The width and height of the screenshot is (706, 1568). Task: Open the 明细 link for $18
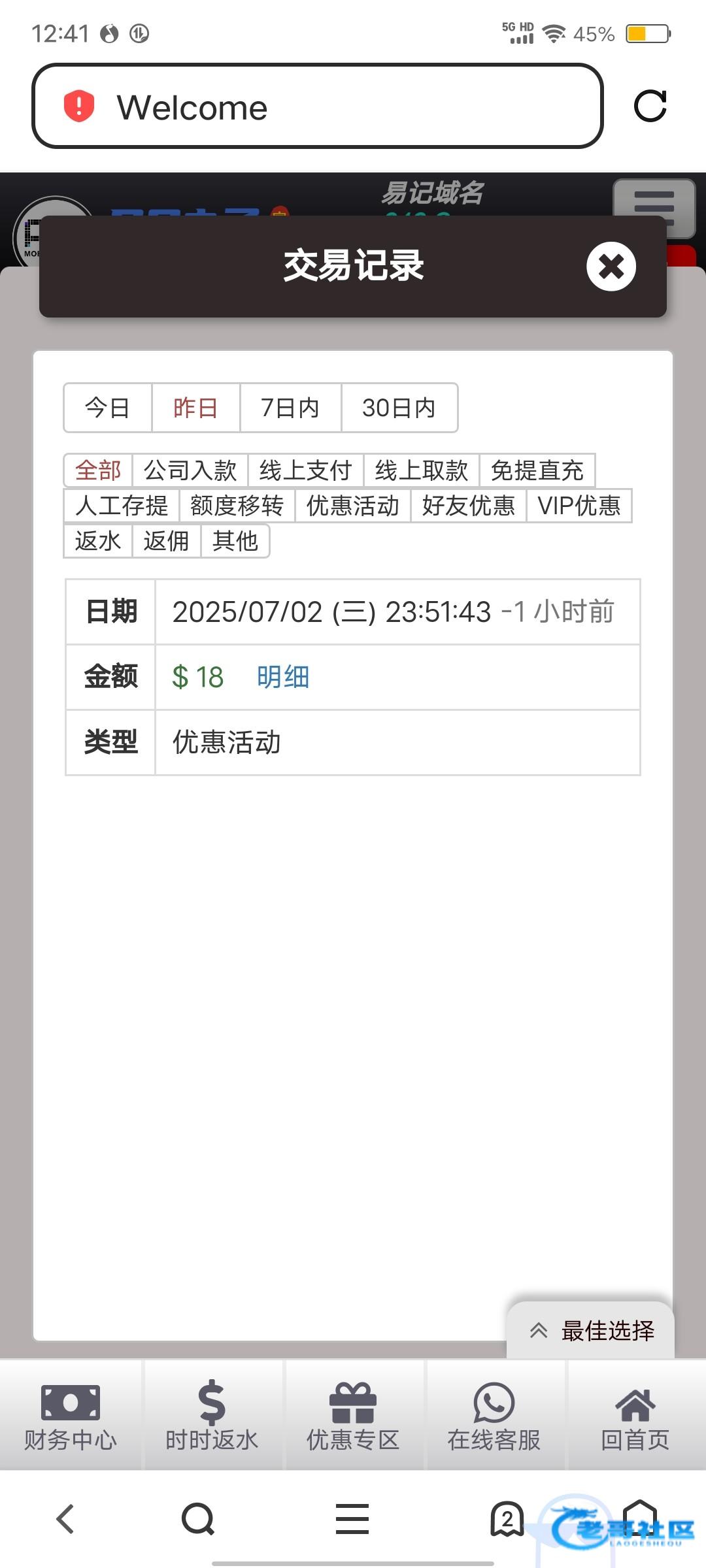pyautogui.click(x=282, y=677)
